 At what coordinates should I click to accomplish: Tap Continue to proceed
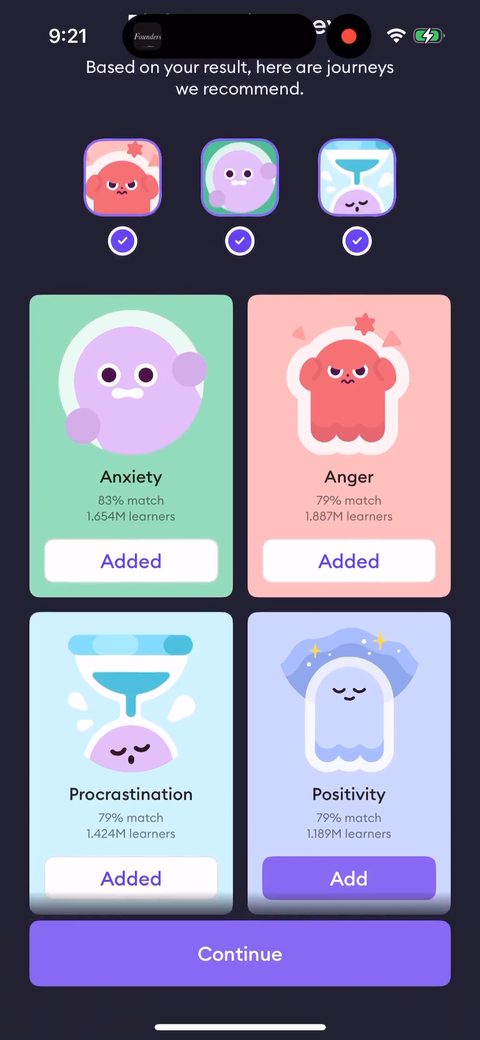coord(239,953)
